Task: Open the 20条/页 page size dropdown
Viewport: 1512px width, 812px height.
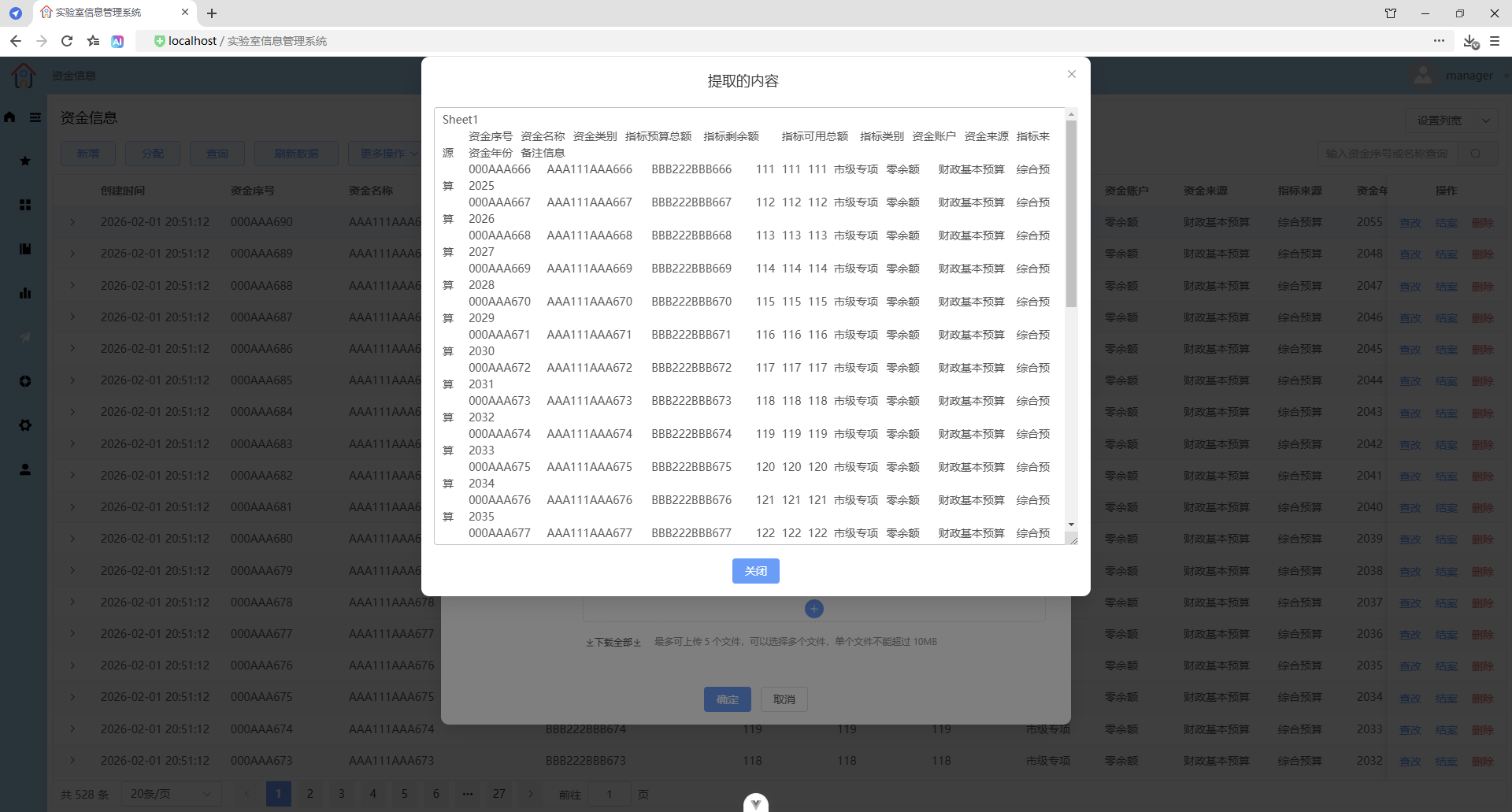Action: (x=171, y=794)
